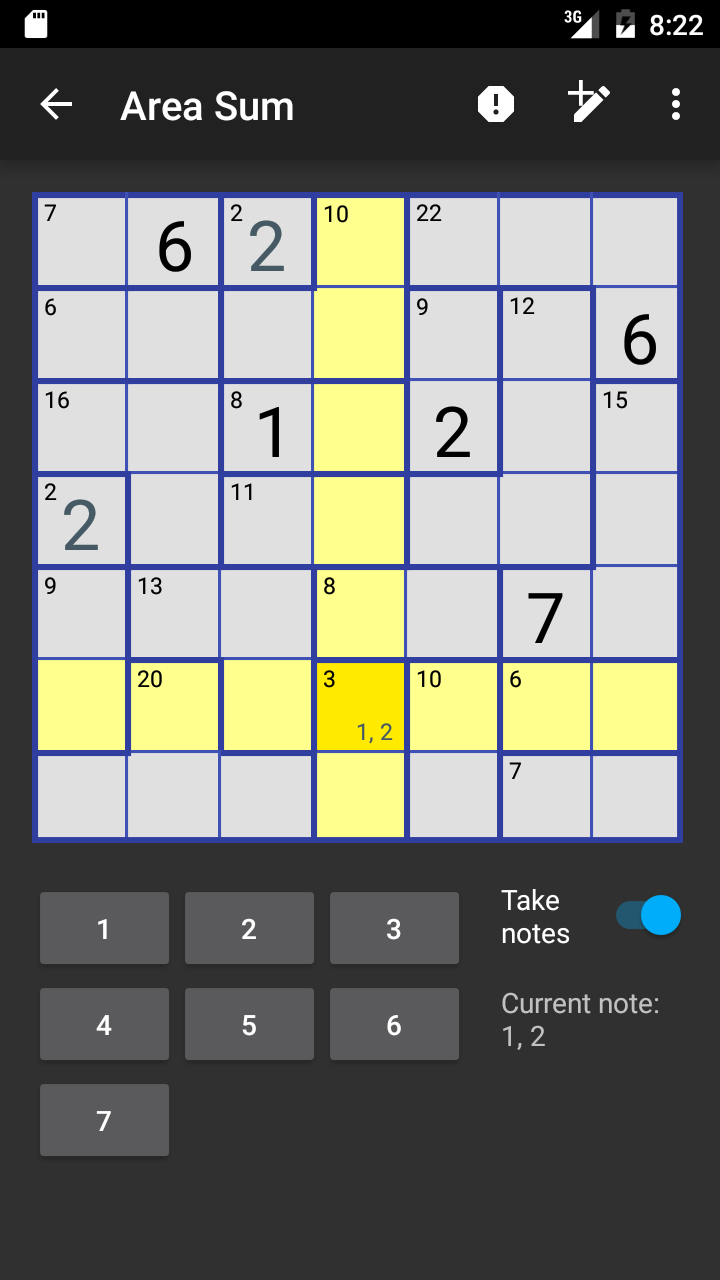Open the overflow menu
This screenshot has width=720, height=1280.
676,105
